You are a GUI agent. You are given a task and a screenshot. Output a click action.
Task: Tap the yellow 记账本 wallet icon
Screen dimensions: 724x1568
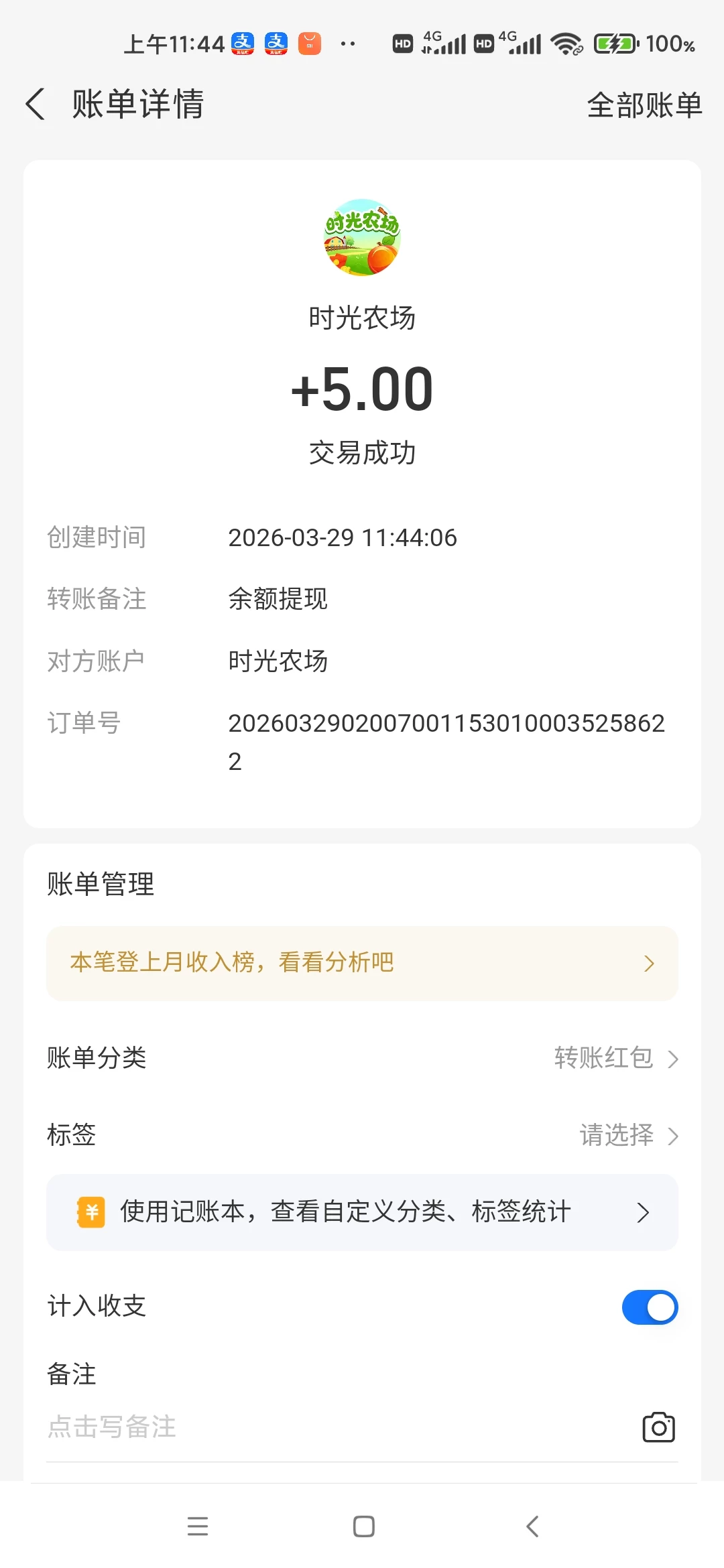tap(92, 1212)
